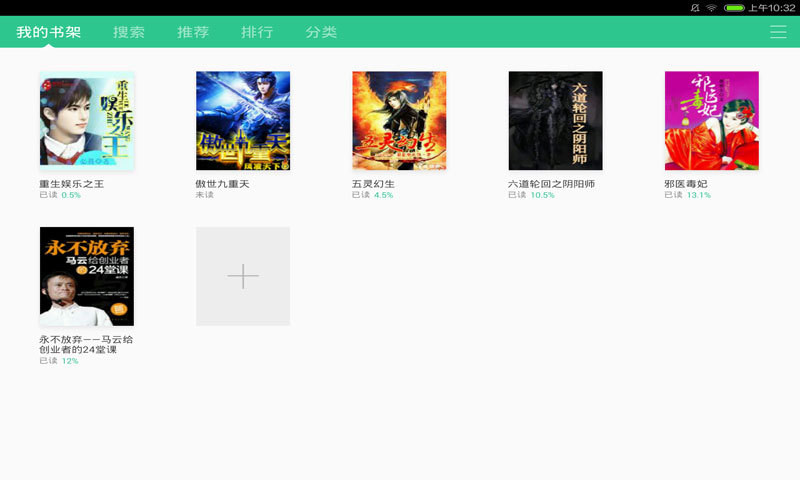Select the 我的书架 tab

click(49, 32)
